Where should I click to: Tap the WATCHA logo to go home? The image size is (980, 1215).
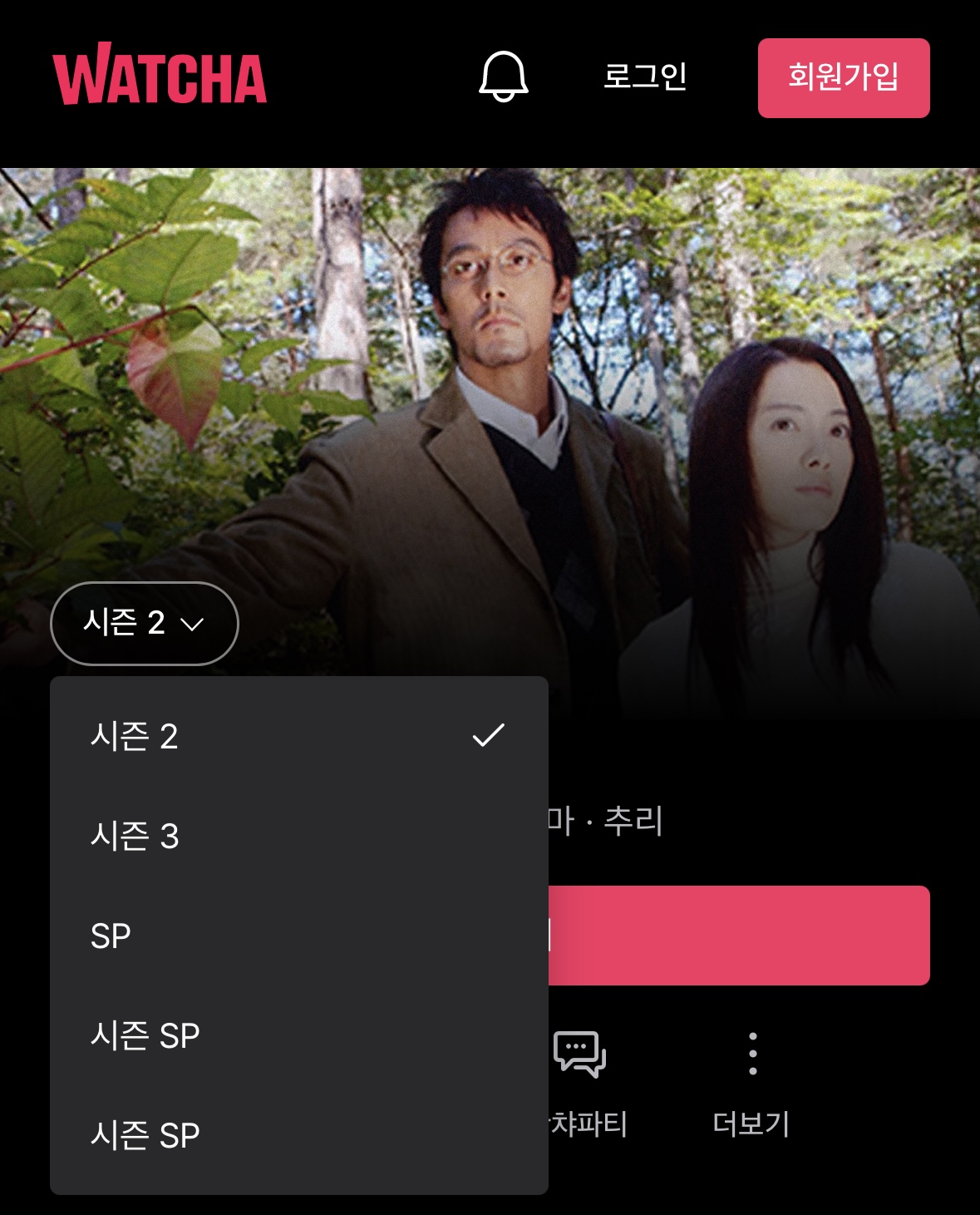(x=160, y=77)
